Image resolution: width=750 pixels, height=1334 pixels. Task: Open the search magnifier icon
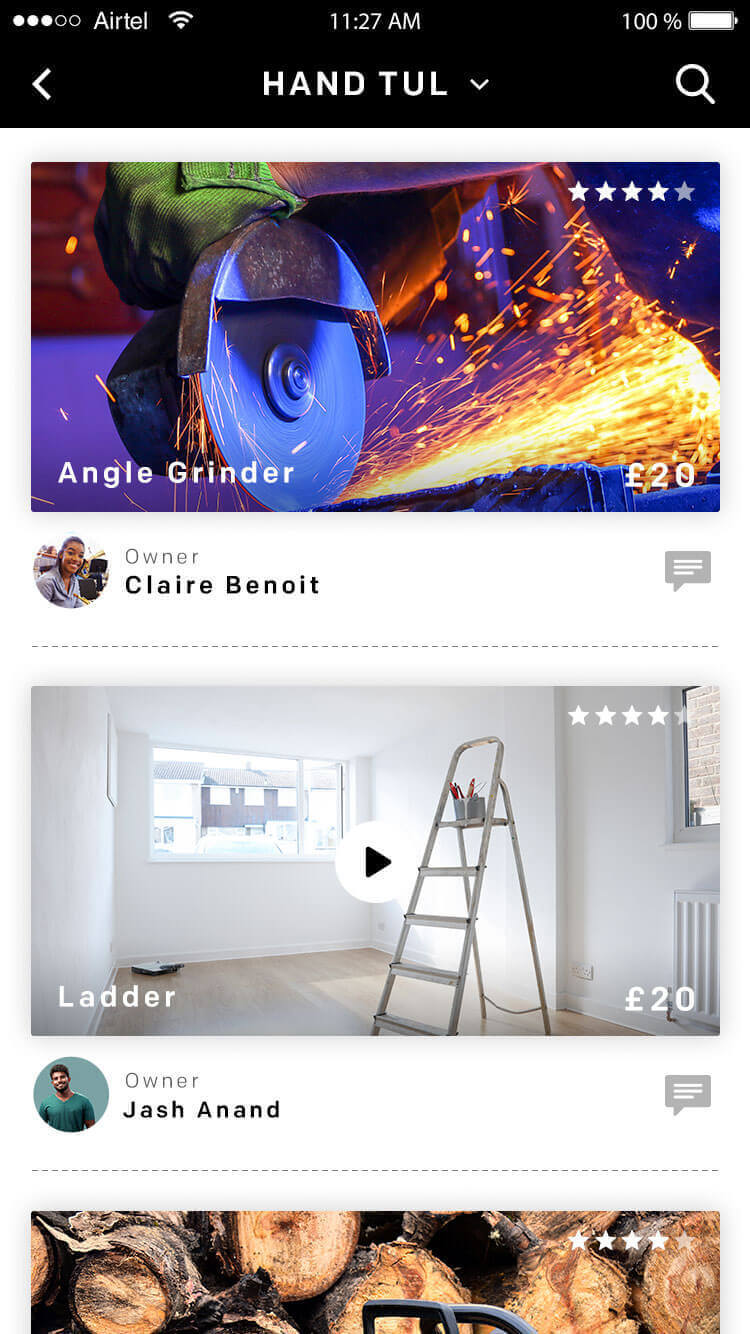[695, 85]
